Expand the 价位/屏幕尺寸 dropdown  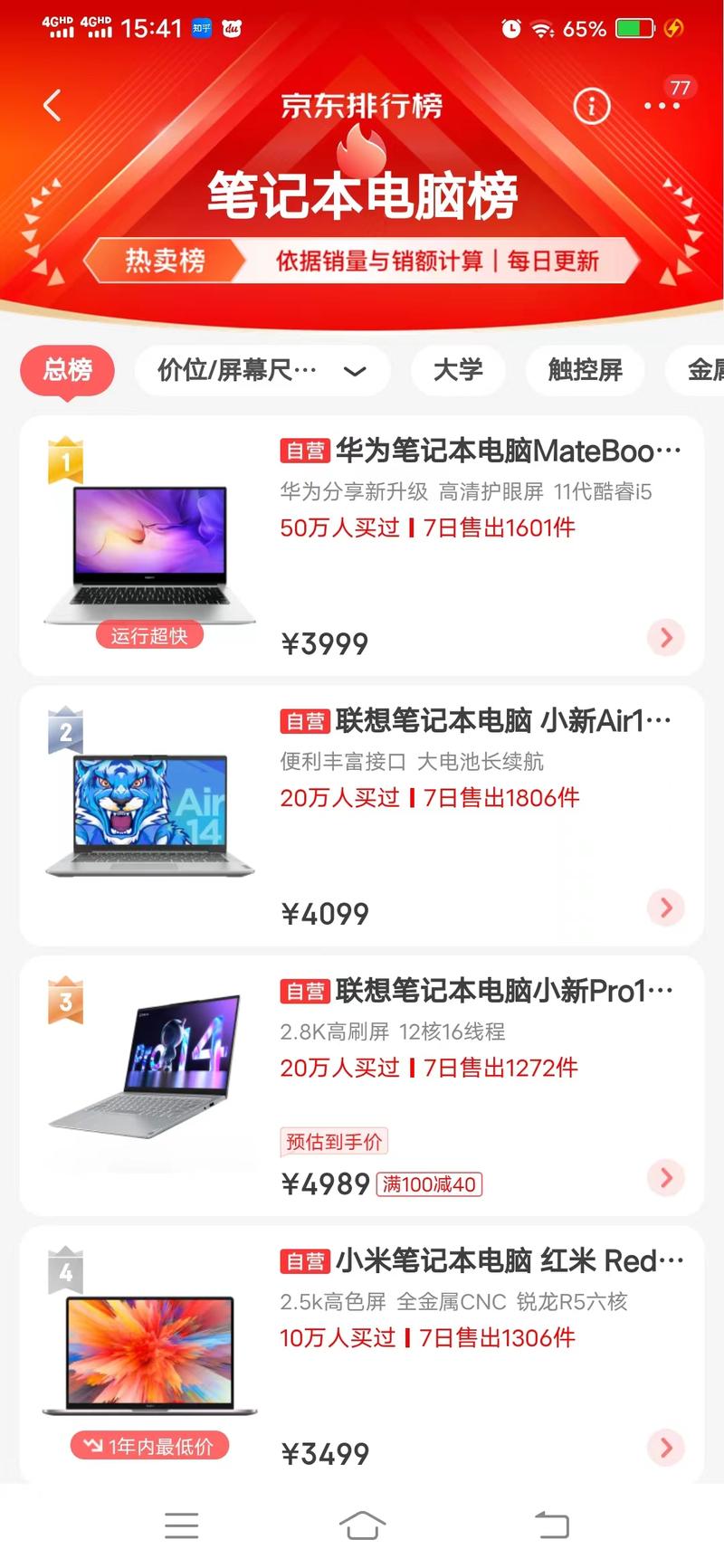pos(262,371)
